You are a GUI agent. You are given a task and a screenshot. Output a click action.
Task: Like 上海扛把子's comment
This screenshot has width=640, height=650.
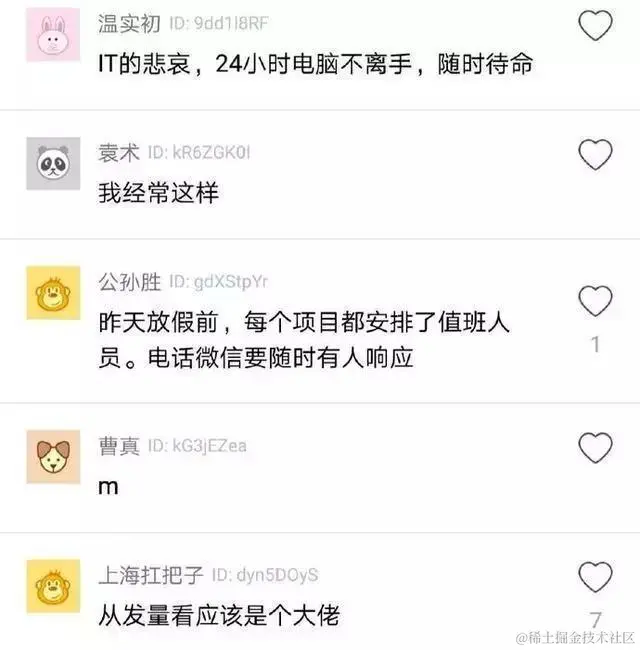click(x=596, y=576)
